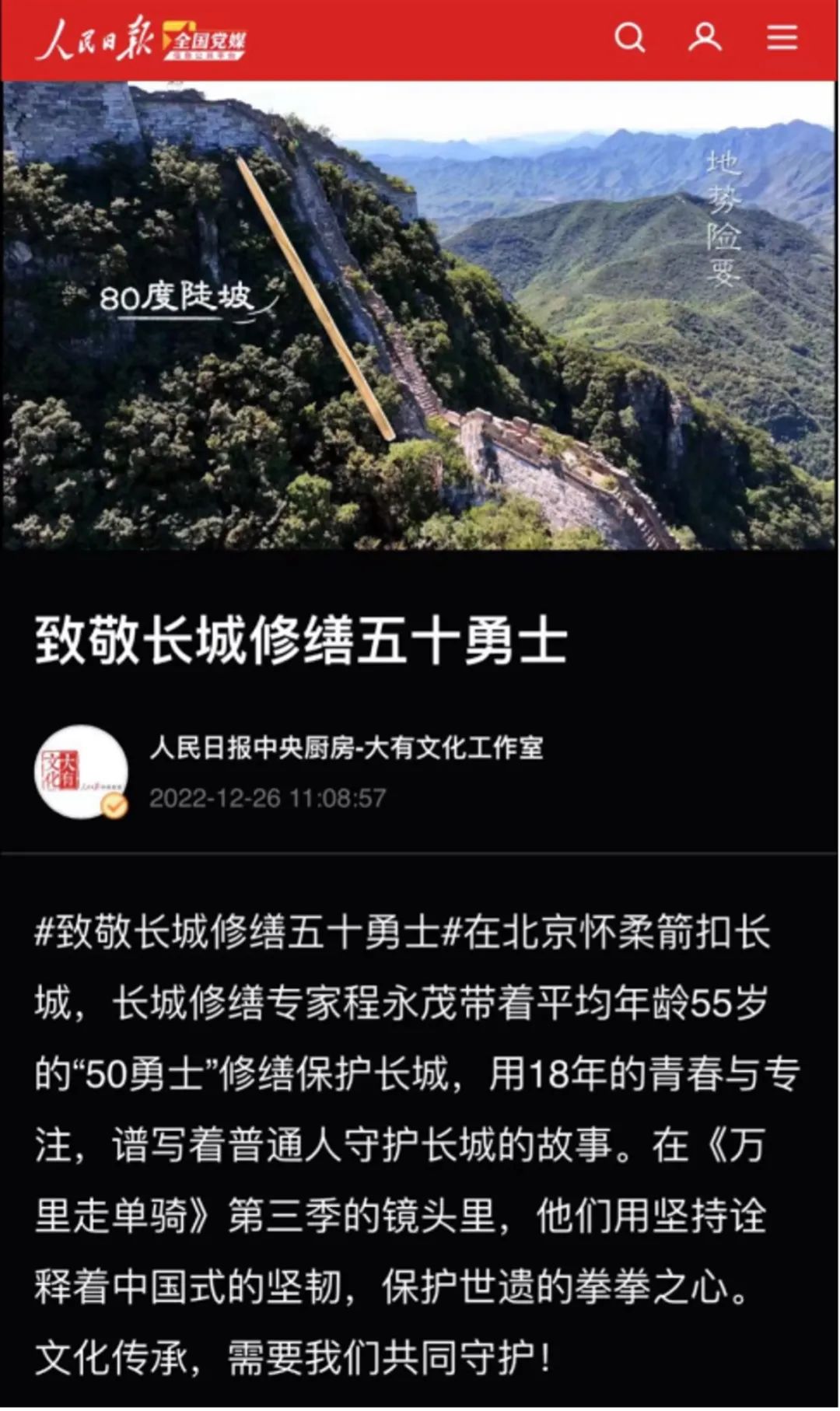Tap the 人民日报 logo to go home
The image size is (840, 1411).
coord(95,39)
